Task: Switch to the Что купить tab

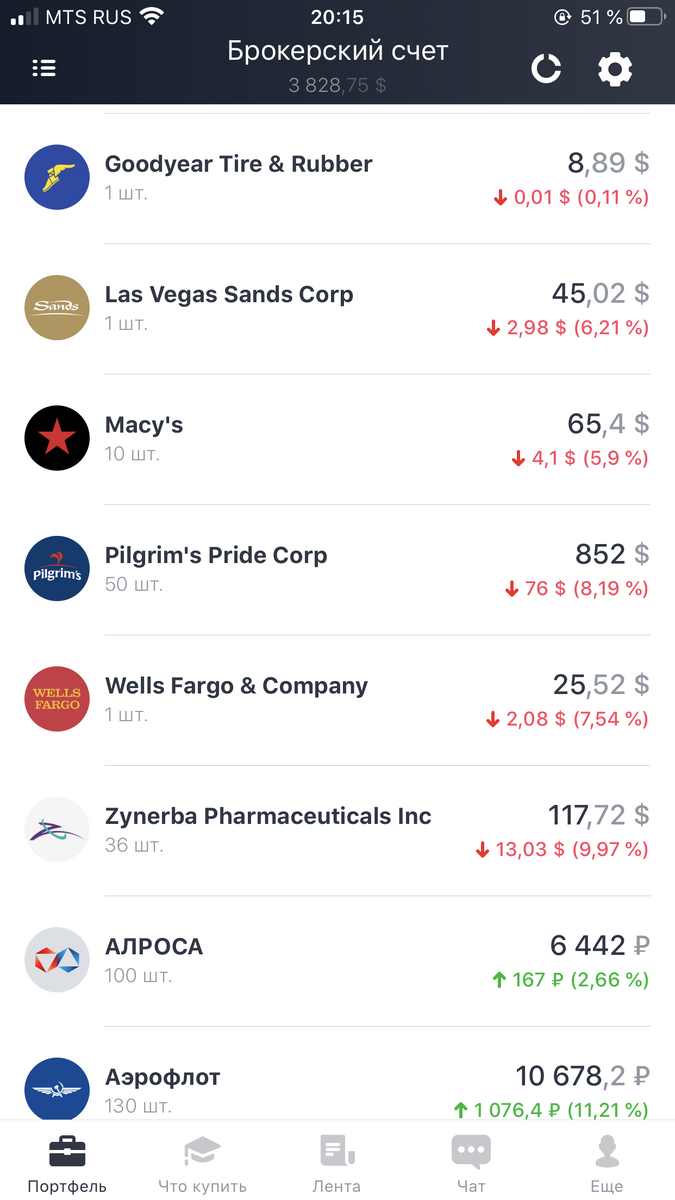Action: 202,1163
